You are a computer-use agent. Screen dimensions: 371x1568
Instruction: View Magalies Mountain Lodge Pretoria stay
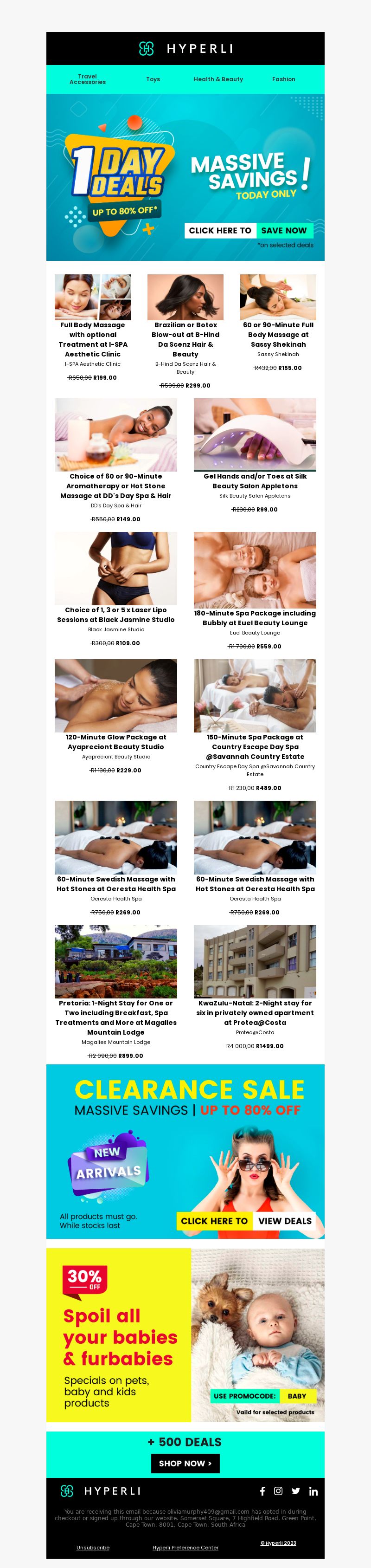pyautogui.click(x=115, y=1017)
